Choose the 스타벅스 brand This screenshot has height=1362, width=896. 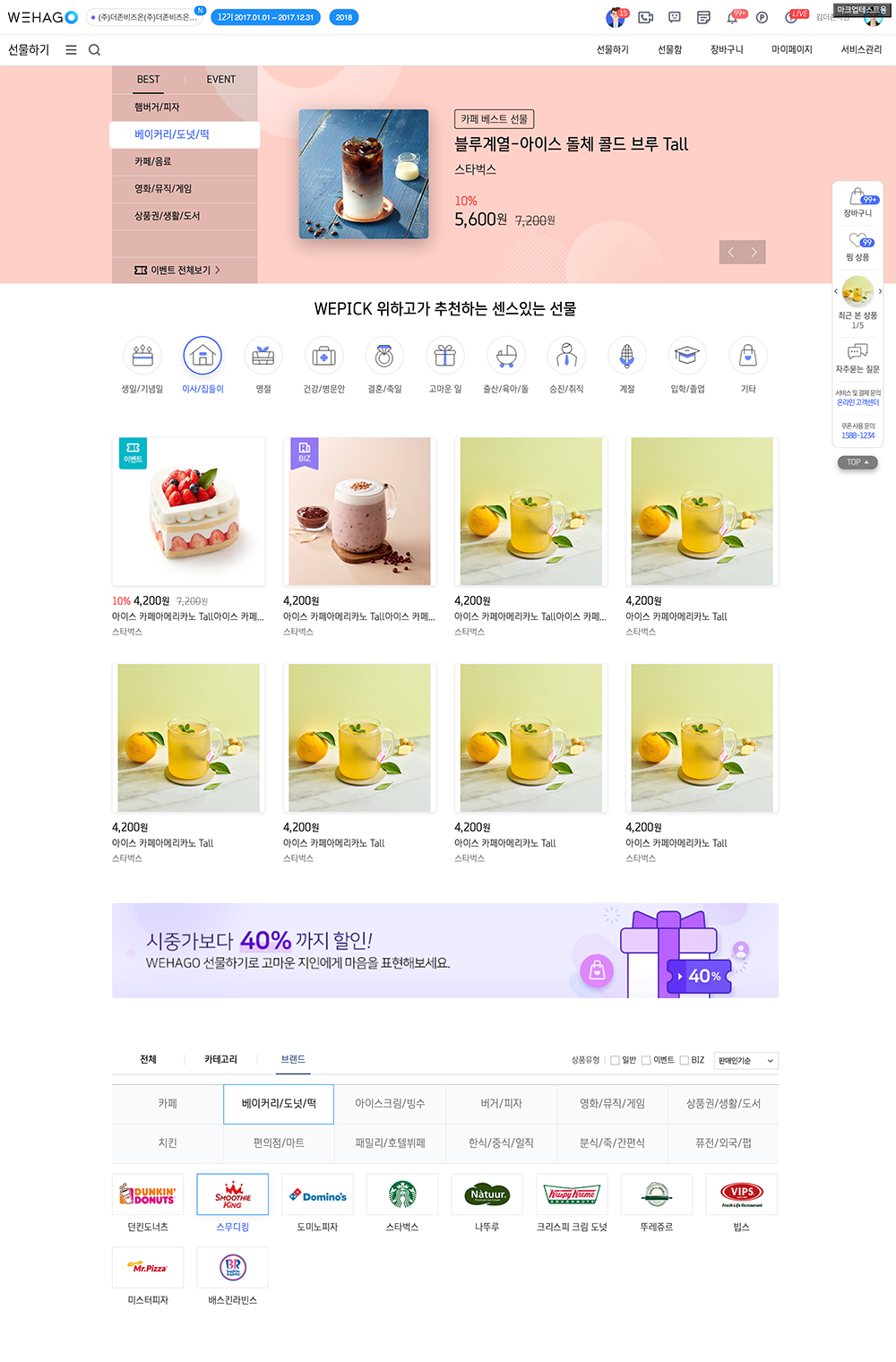[402, 1195]
